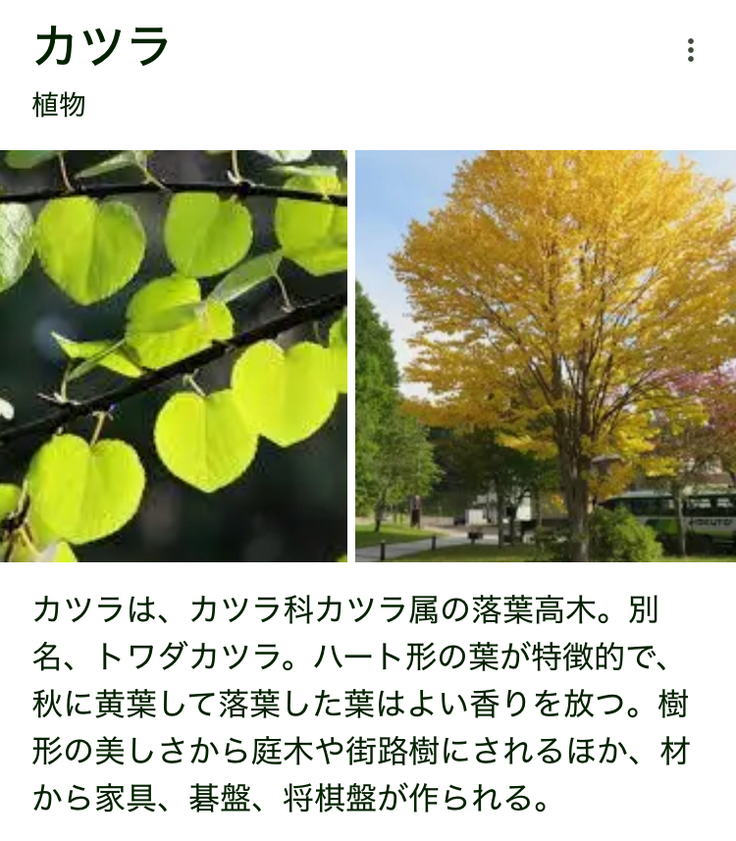View the yellow autumn tree photo
This screenshot has width=736, height=841.
pyautogui.click(x=545, y=355)
